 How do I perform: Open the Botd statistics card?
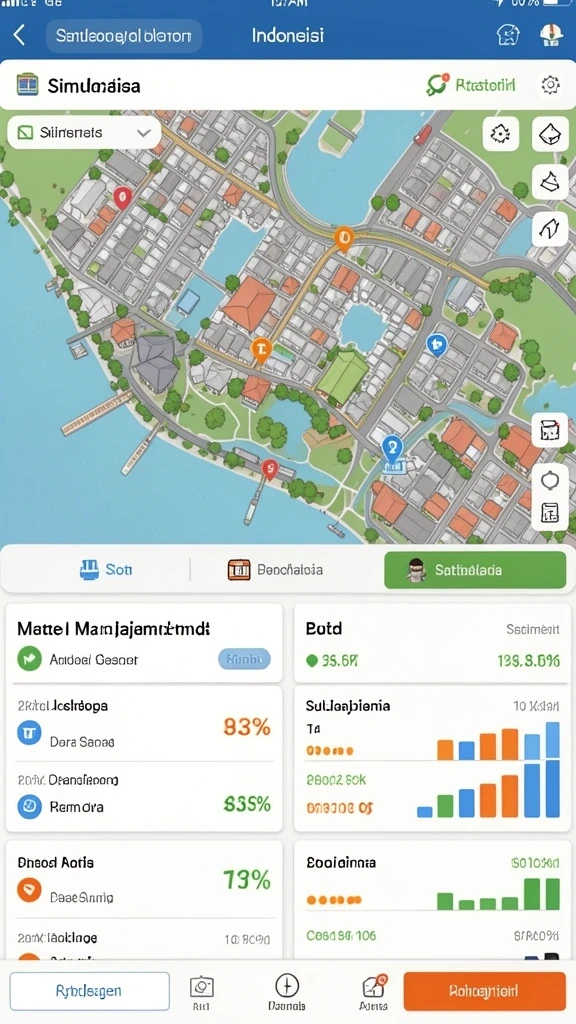click(432, 643)
